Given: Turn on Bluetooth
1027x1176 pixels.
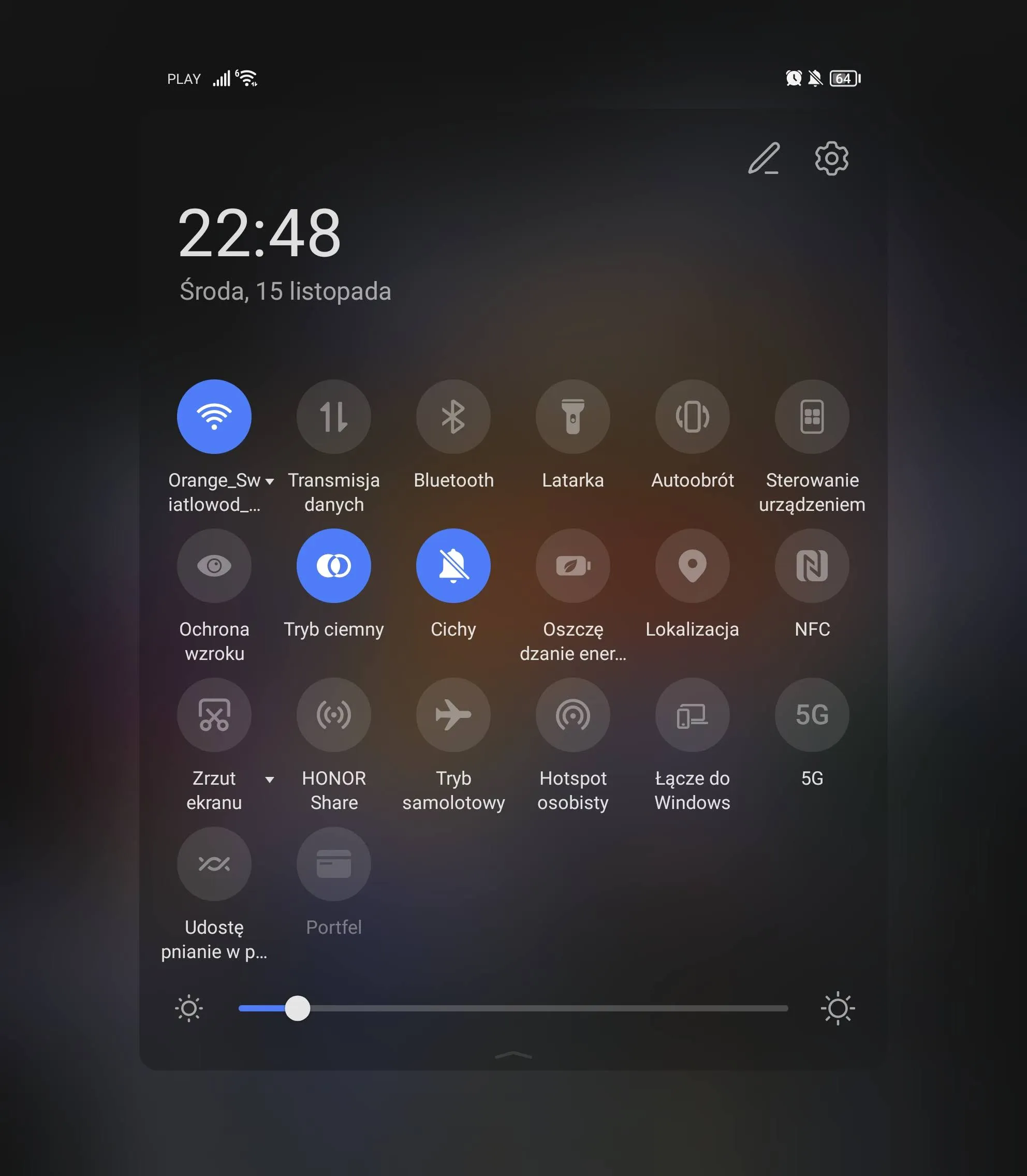Looking at the screenshot, I should coord(453,417).
